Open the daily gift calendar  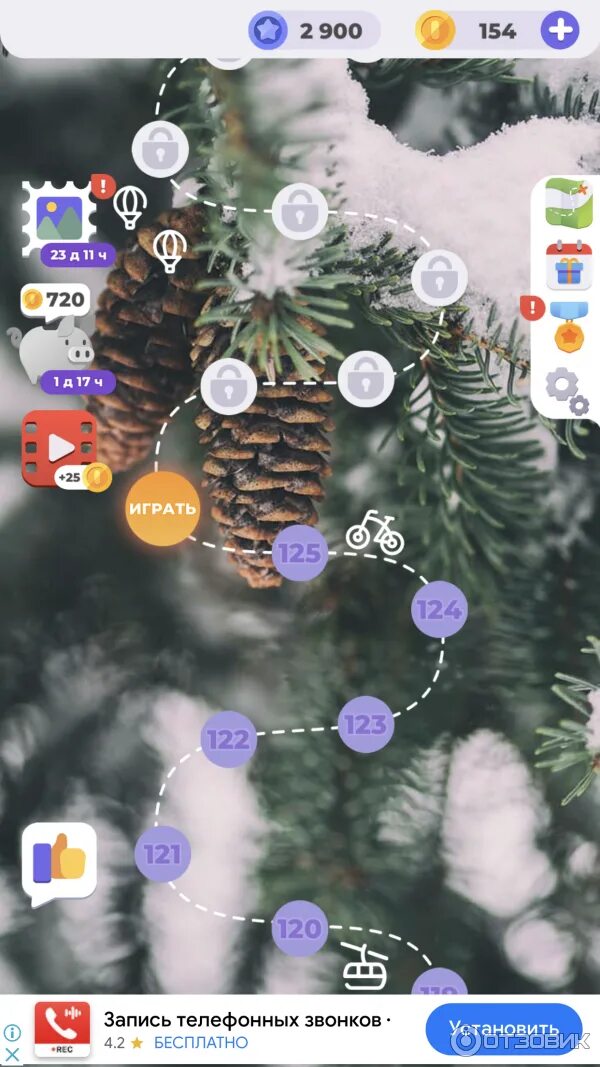click(x=569, y=265)
